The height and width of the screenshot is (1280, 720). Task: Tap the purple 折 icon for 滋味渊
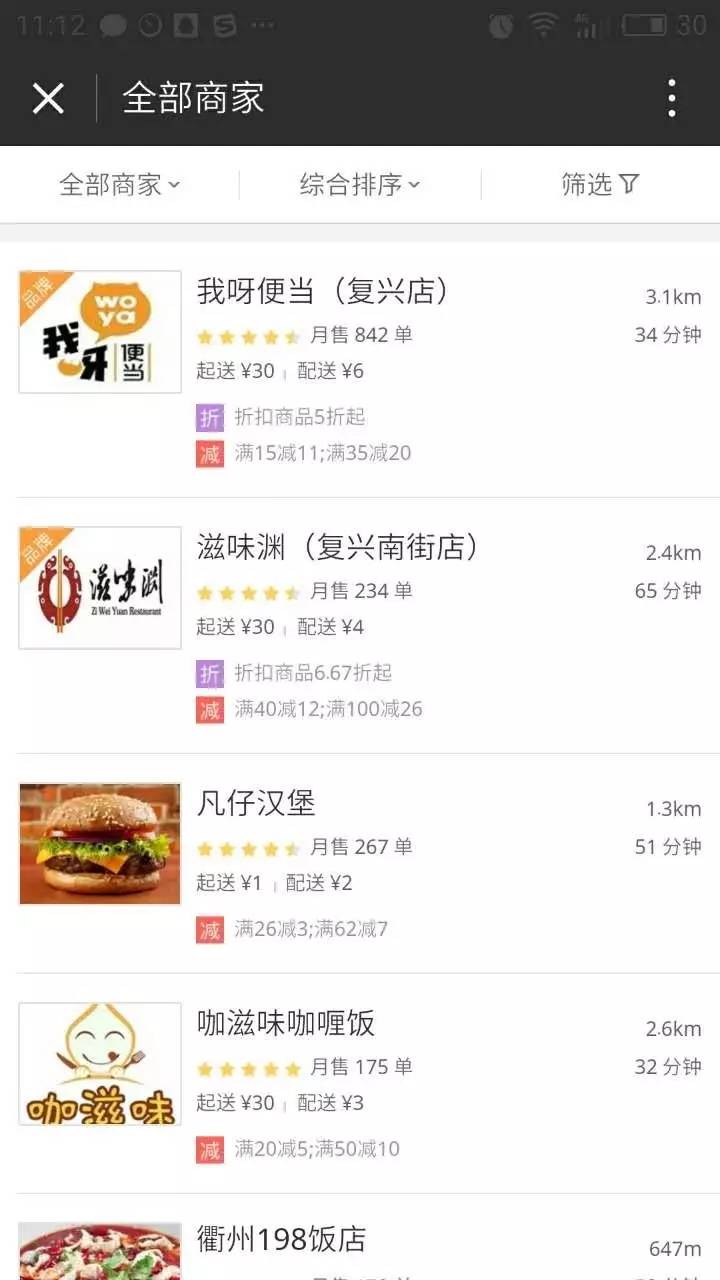(x=211, y=673)
